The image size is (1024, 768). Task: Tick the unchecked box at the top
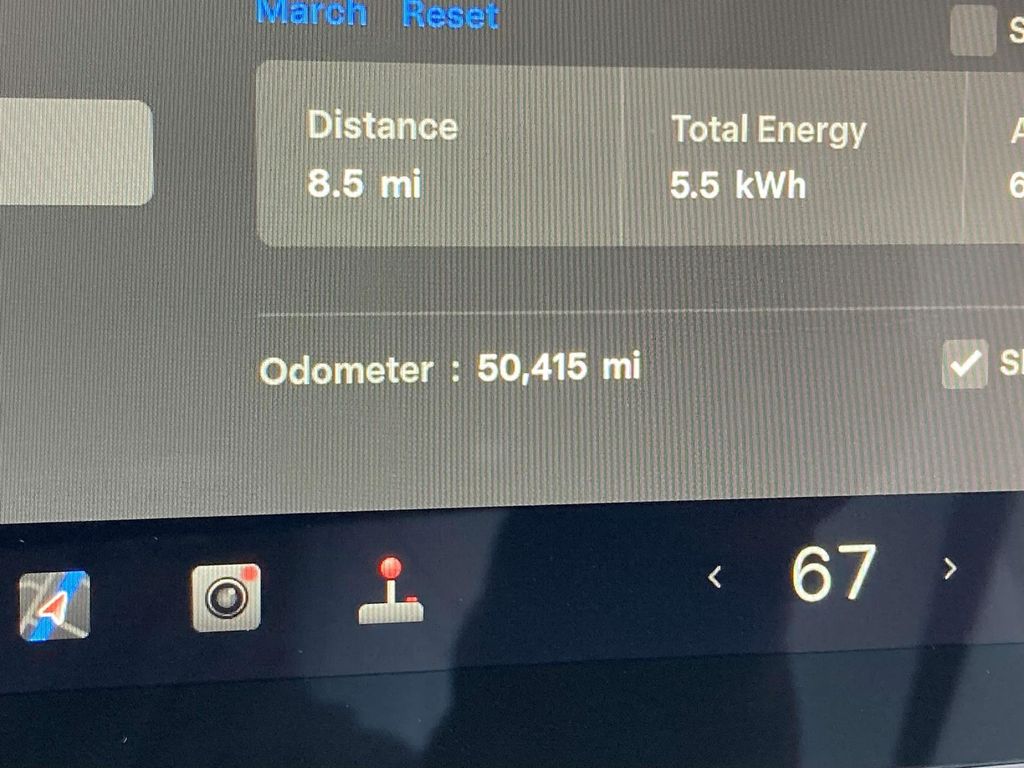[972, 30]
